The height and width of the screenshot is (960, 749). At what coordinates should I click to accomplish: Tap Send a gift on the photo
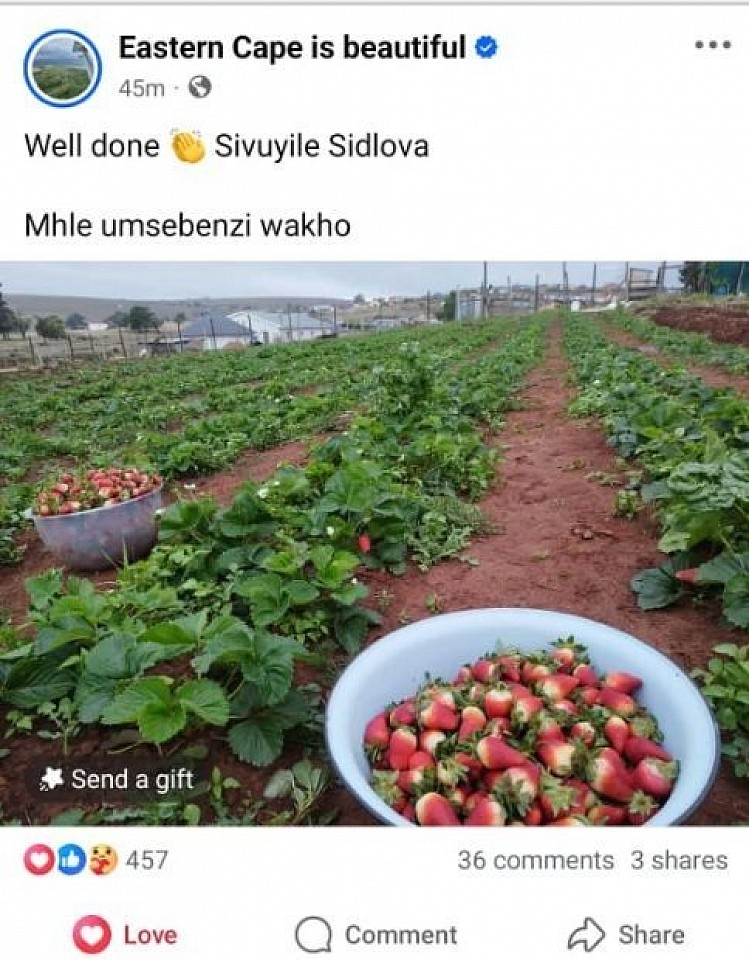coord(119,779)
